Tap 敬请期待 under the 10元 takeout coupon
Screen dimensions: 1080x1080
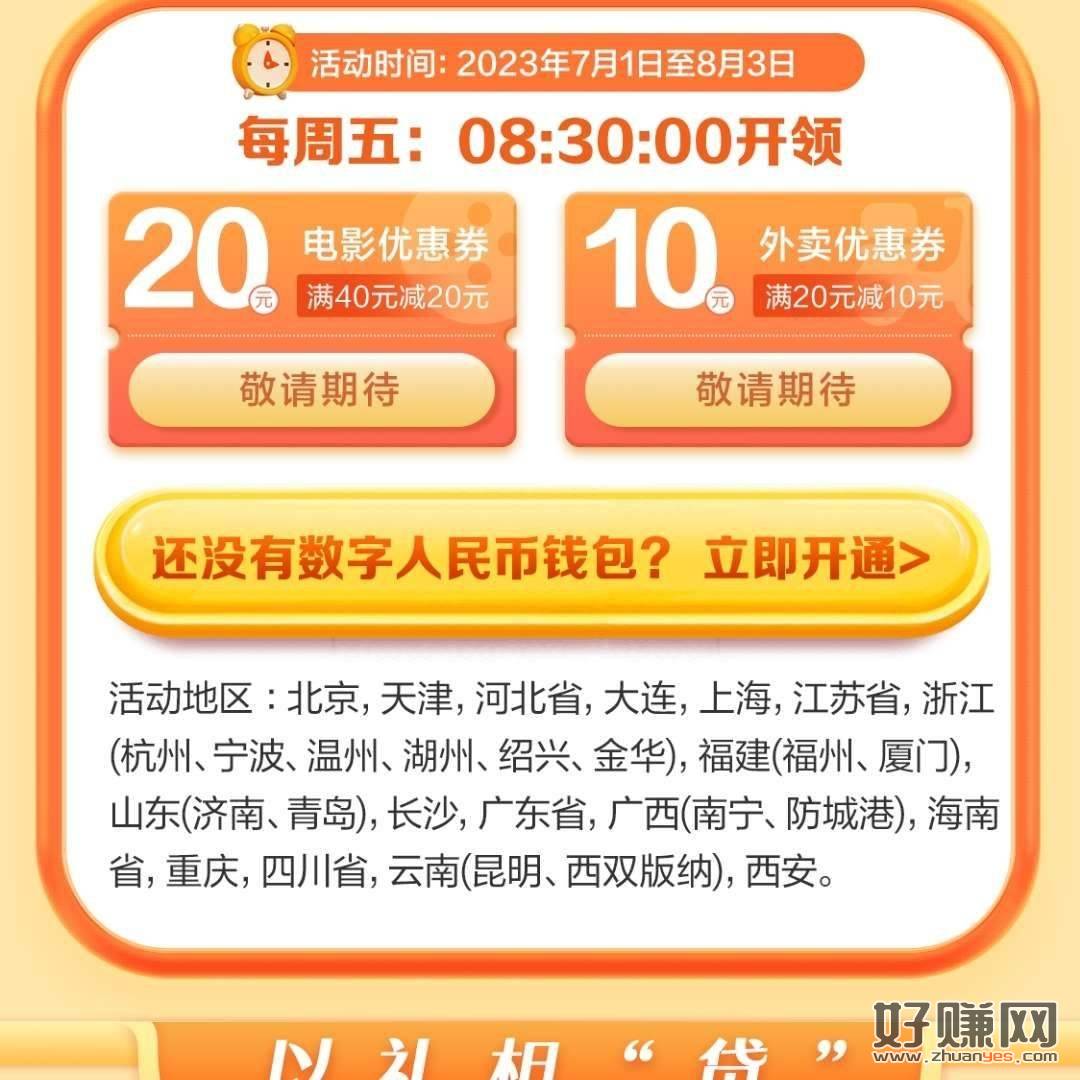pos(768,389)
